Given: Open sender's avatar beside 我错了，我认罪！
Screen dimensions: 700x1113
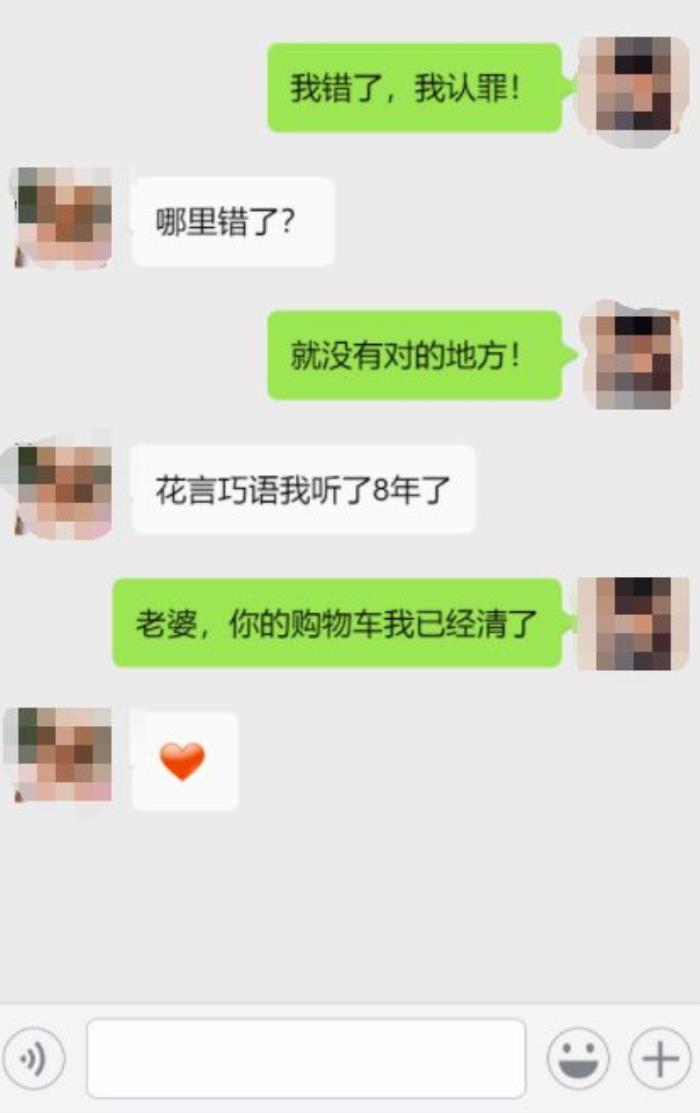Looking at the screenshot, I should point(632,88).
